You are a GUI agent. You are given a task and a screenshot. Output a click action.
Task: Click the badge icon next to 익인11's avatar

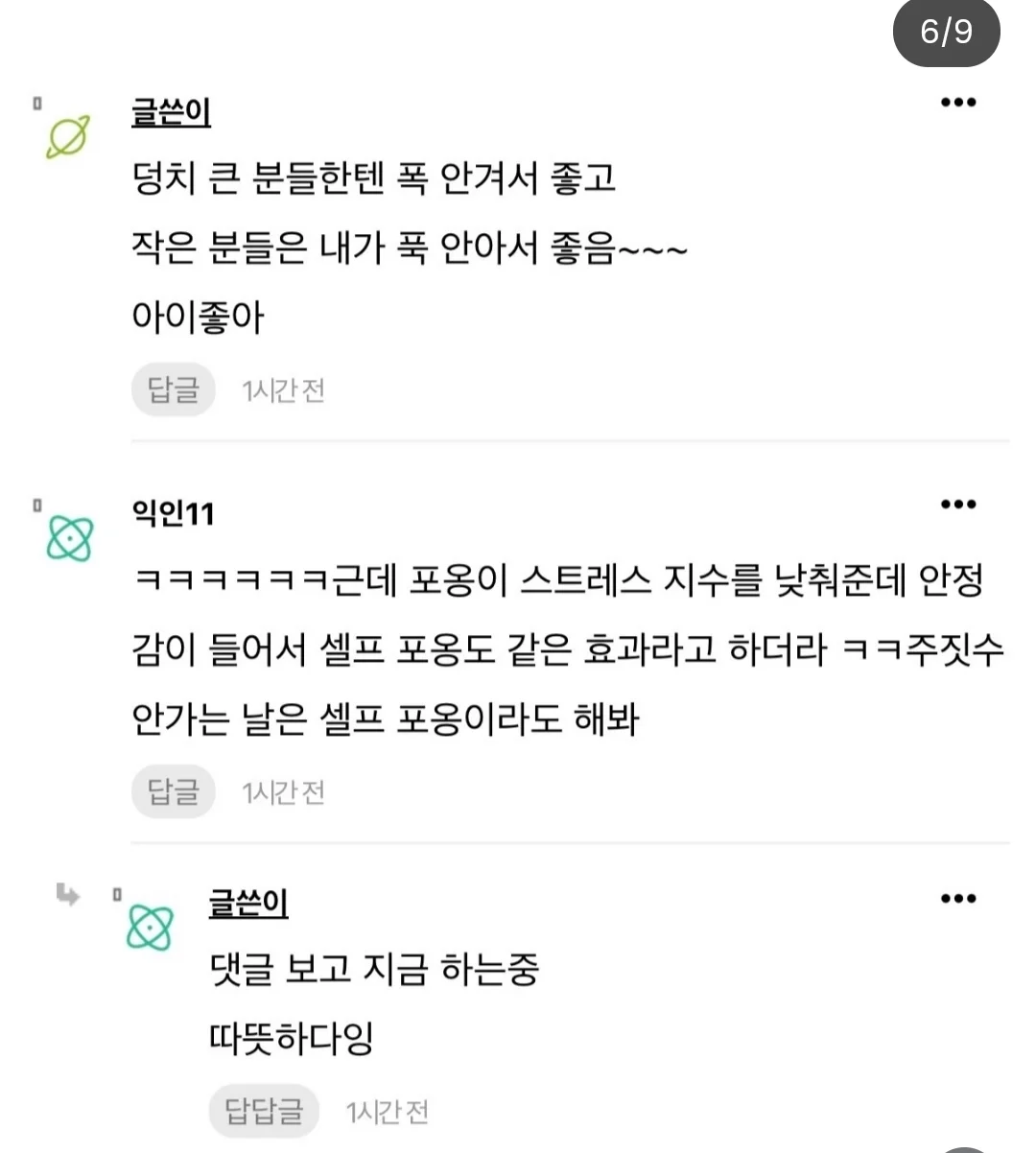click(36, 503)
